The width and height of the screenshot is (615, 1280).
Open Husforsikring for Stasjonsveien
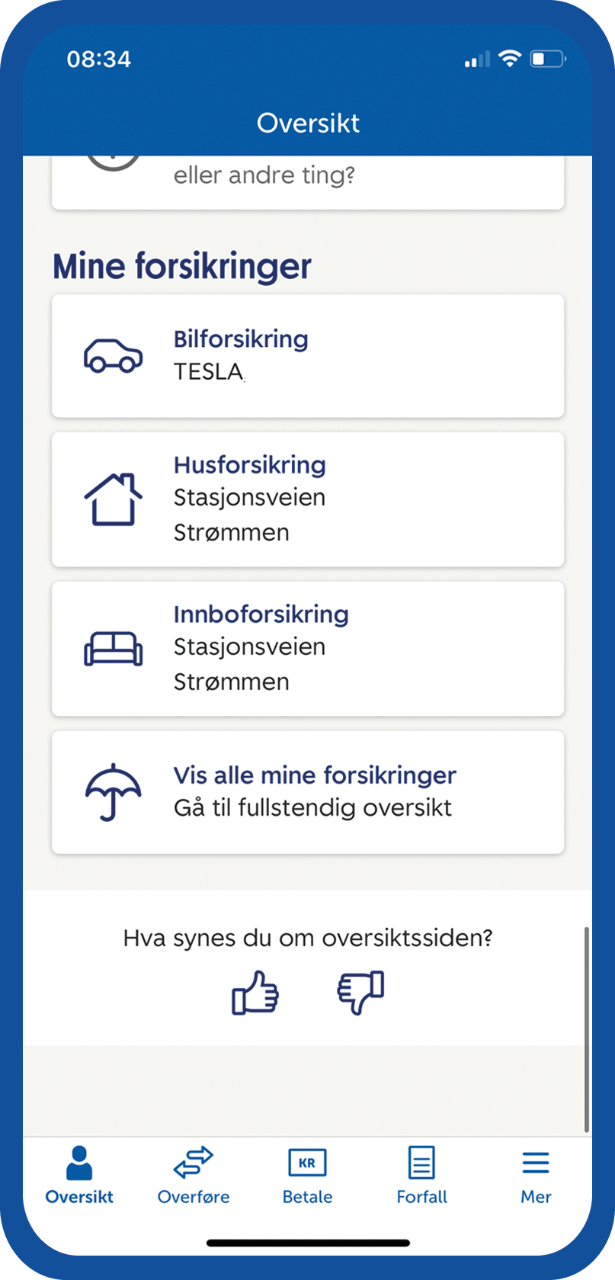(307, 498)
